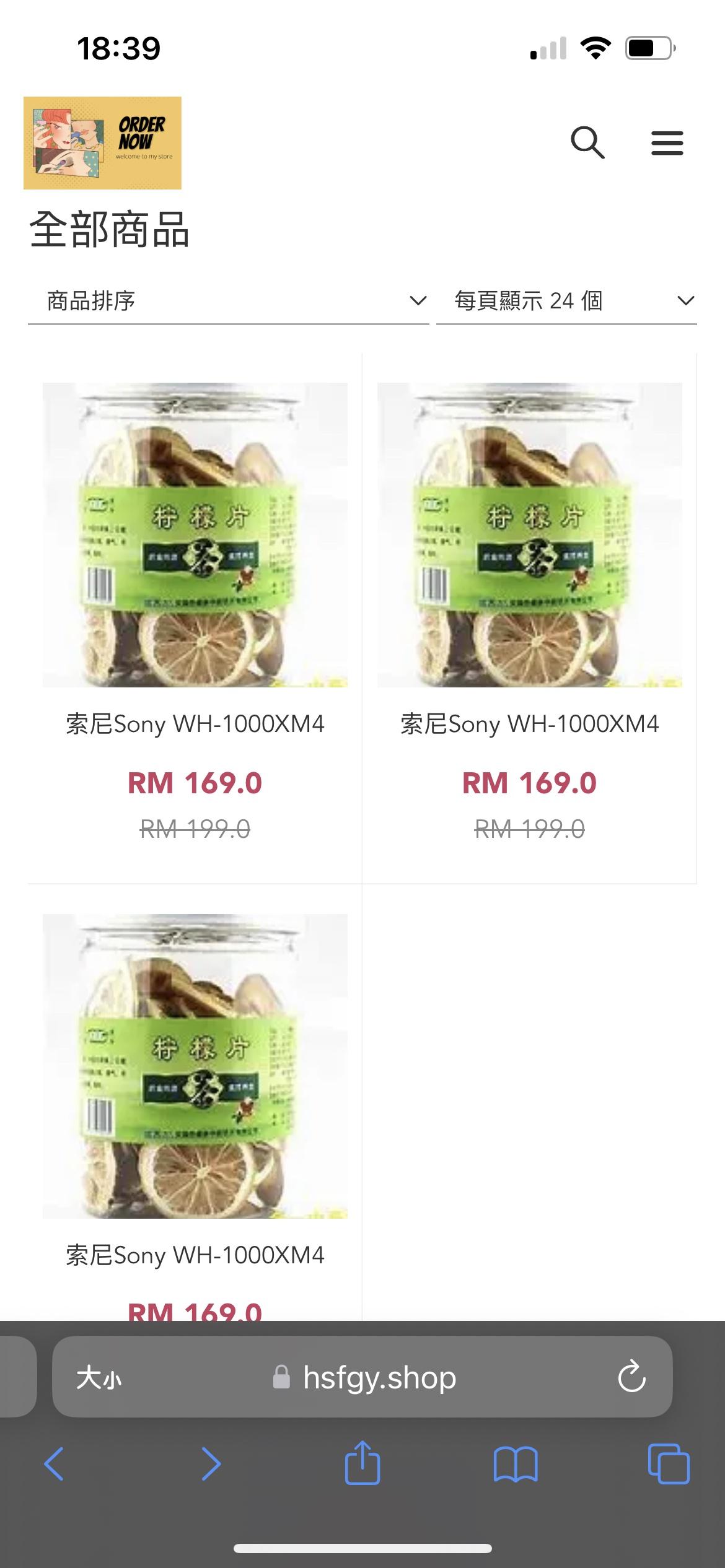Open Safari bookmarks
Screen dimensions: 725x1568
coord(516,1465)
